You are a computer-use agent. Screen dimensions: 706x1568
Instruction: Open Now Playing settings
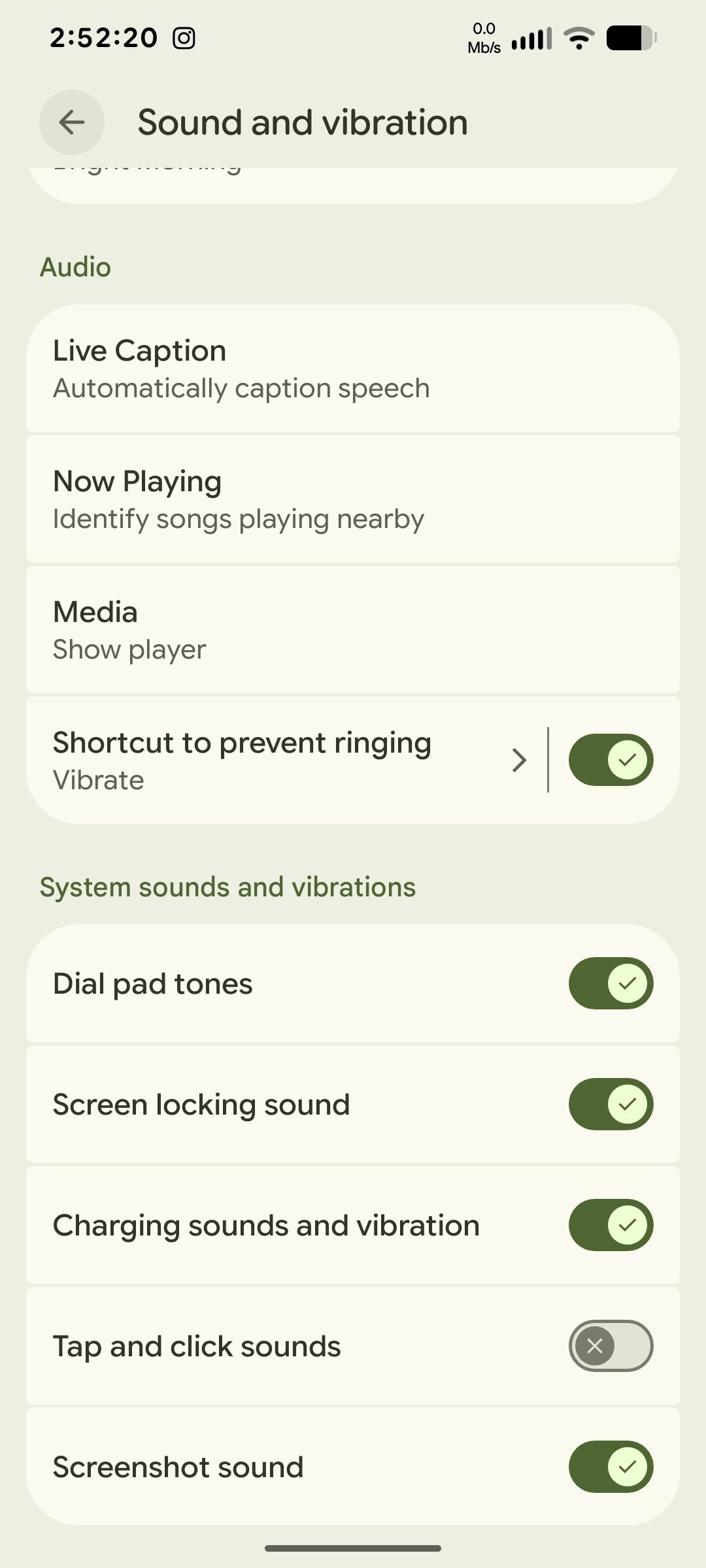353,499
